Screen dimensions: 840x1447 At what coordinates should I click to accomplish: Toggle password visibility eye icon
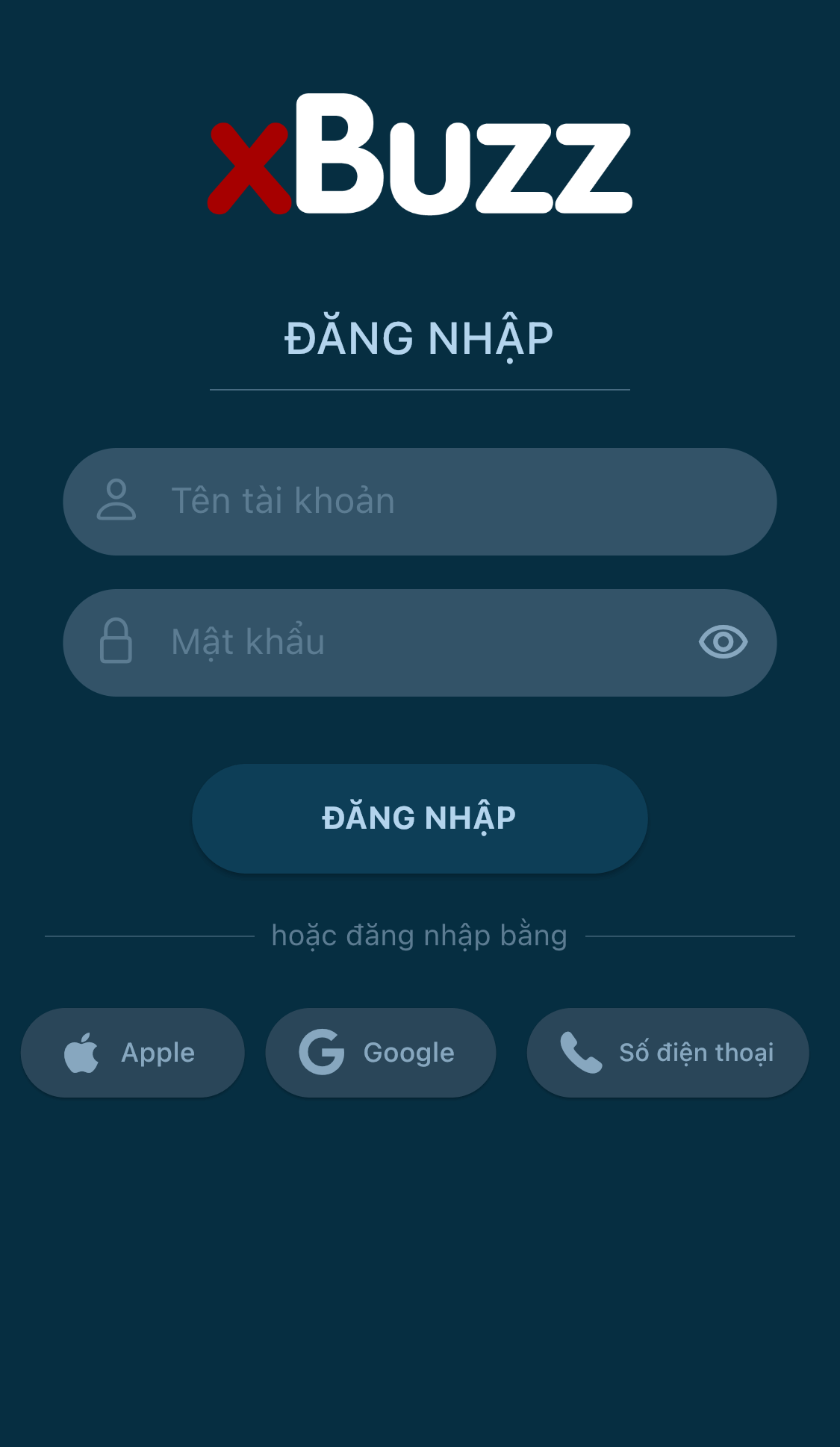point(723,642)
